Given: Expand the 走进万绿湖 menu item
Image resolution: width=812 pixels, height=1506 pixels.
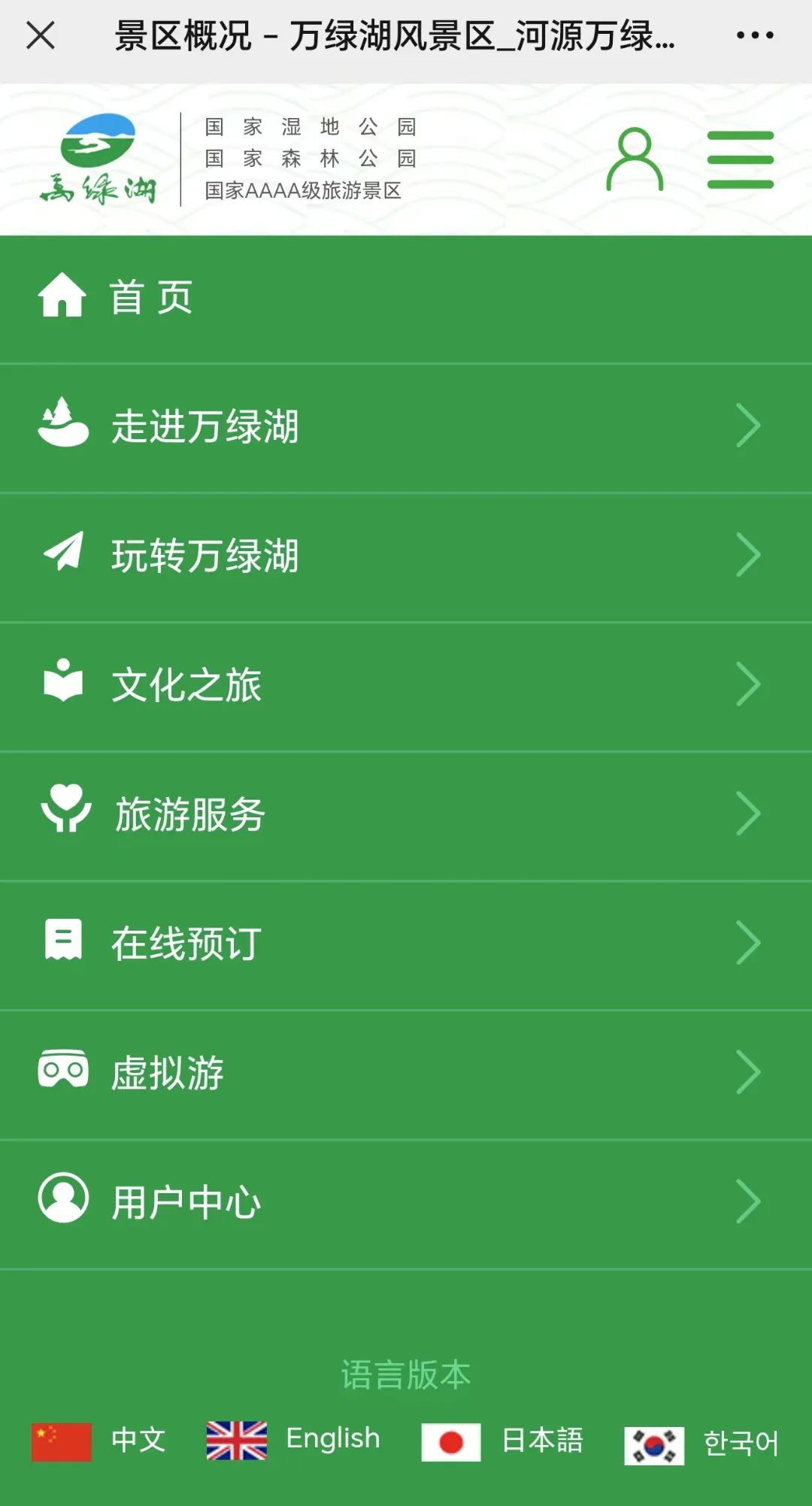Looking at the screenshot, I should (x=406, y=428).
